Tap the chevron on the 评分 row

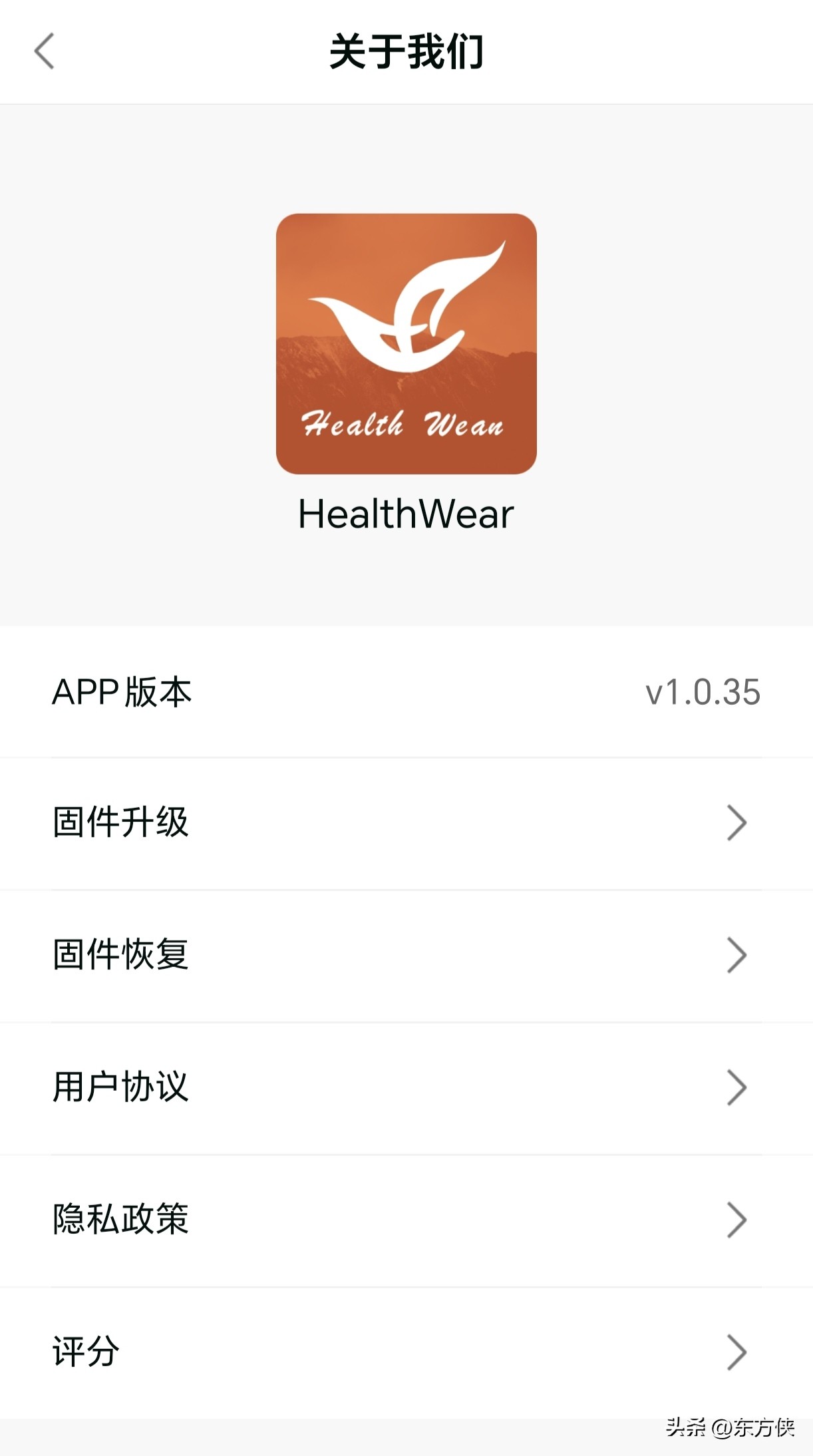[x=736, y=1351]
